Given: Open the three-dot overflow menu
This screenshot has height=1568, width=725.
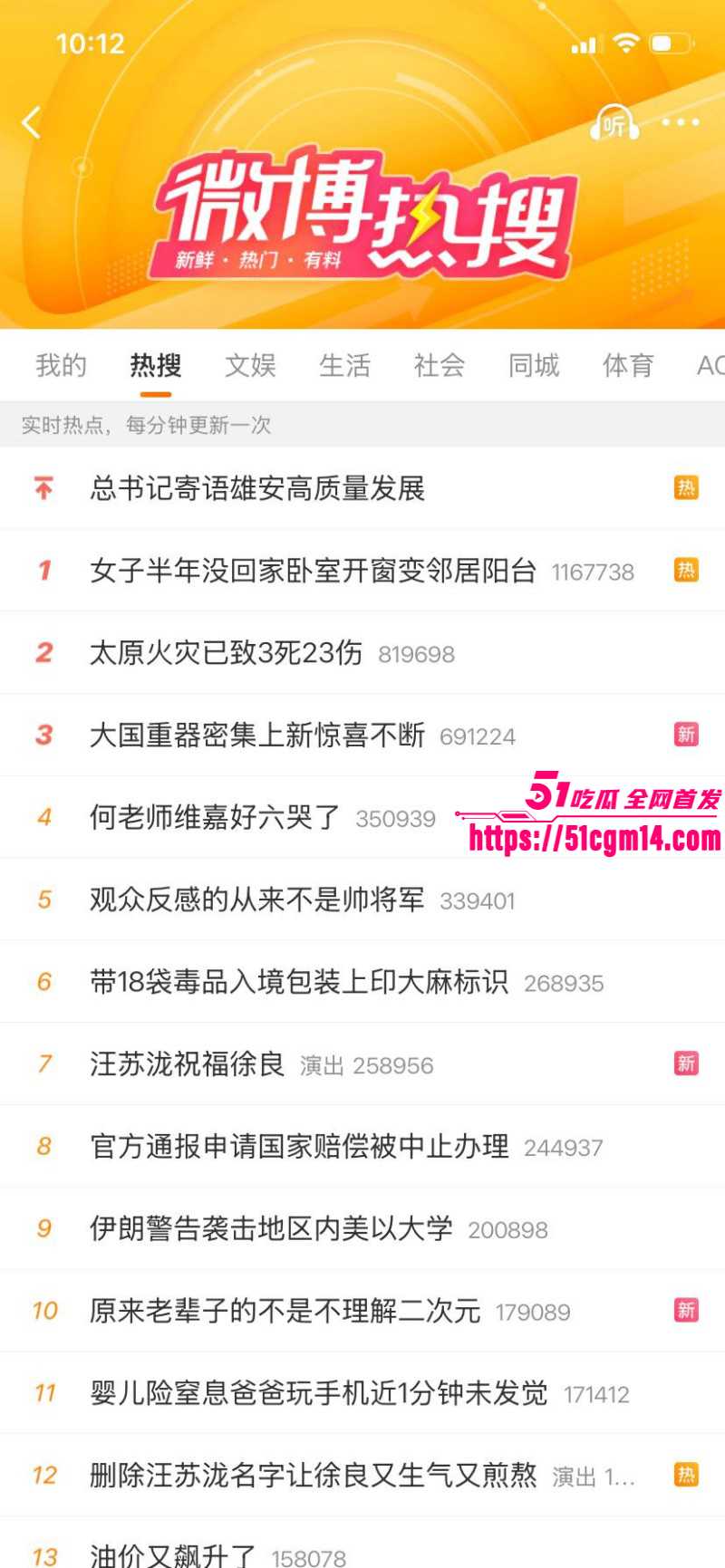Looking at the screenshot, I should click(x=680, y=122).
